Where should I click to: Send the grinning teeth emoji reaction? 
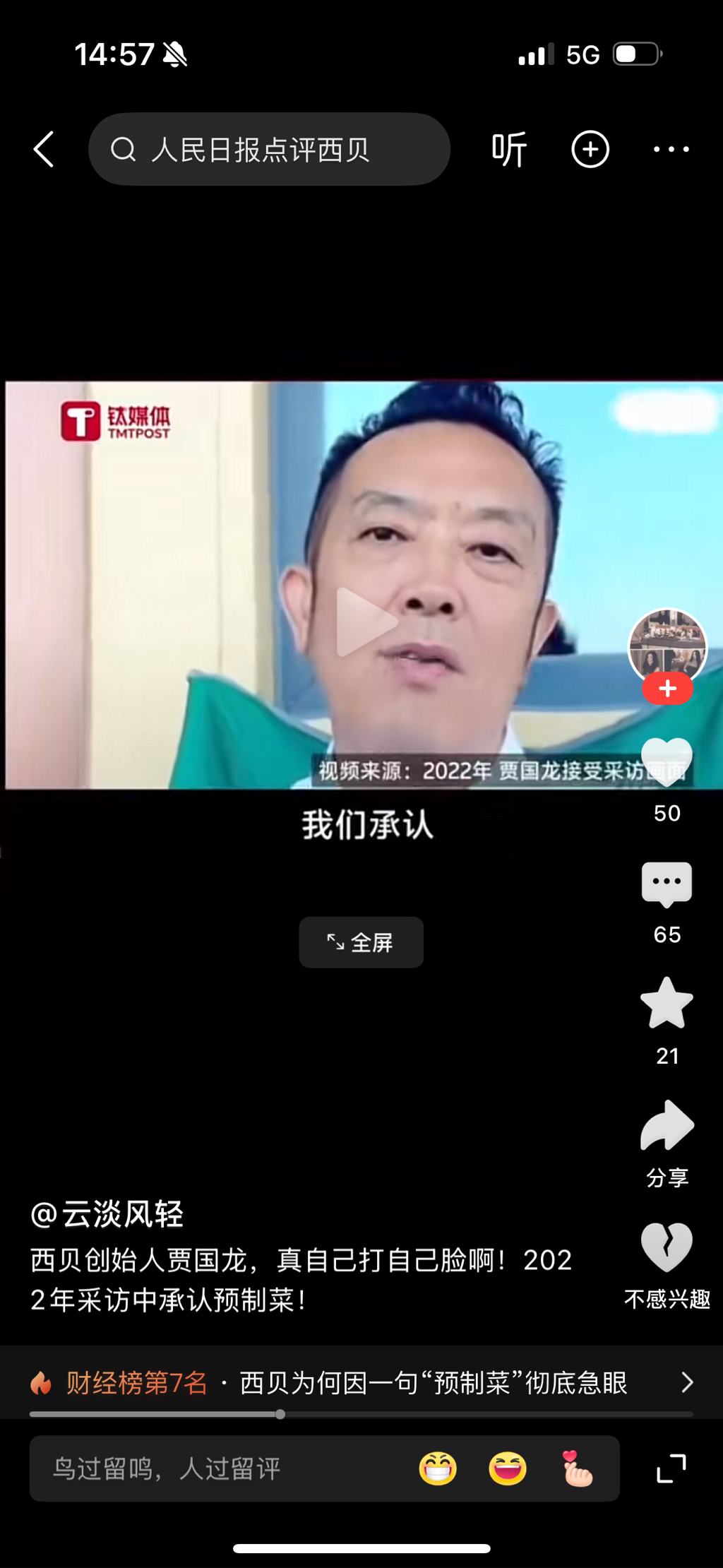438,1468
